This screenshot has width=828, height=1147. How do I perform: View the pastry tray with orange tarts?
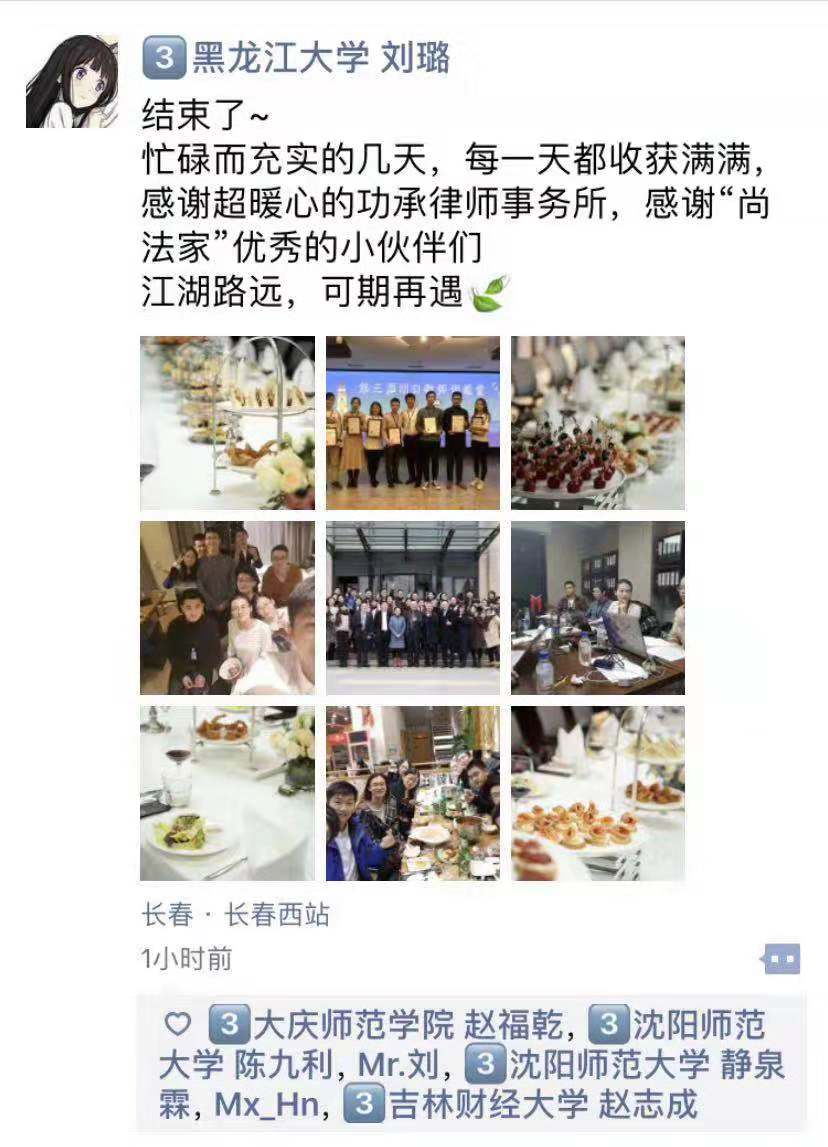[598, 793]
